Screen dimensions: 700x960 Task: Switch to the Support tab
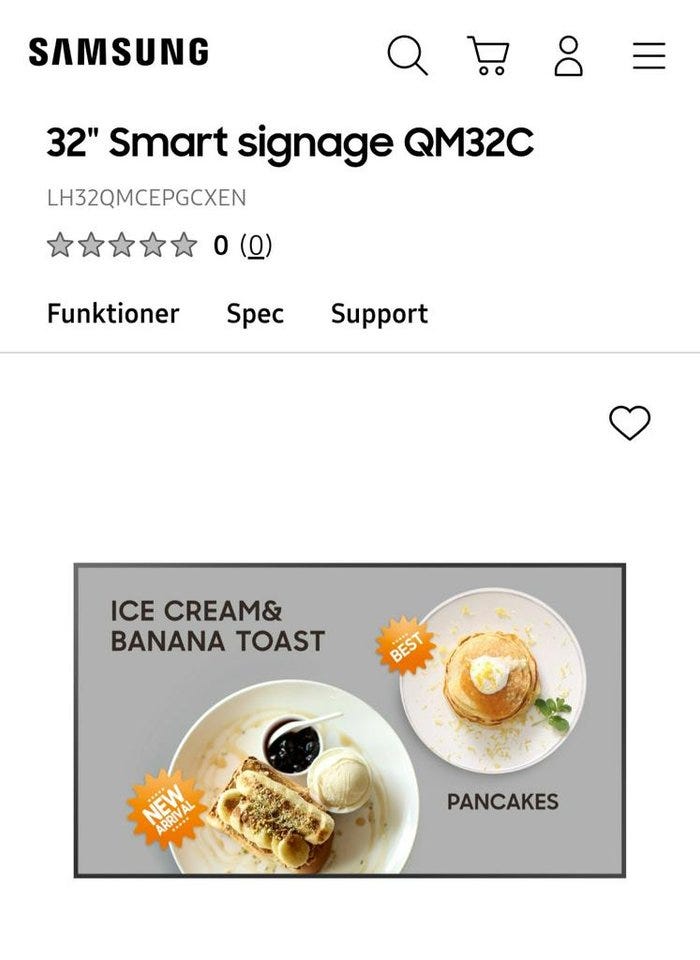click(379, 314)
